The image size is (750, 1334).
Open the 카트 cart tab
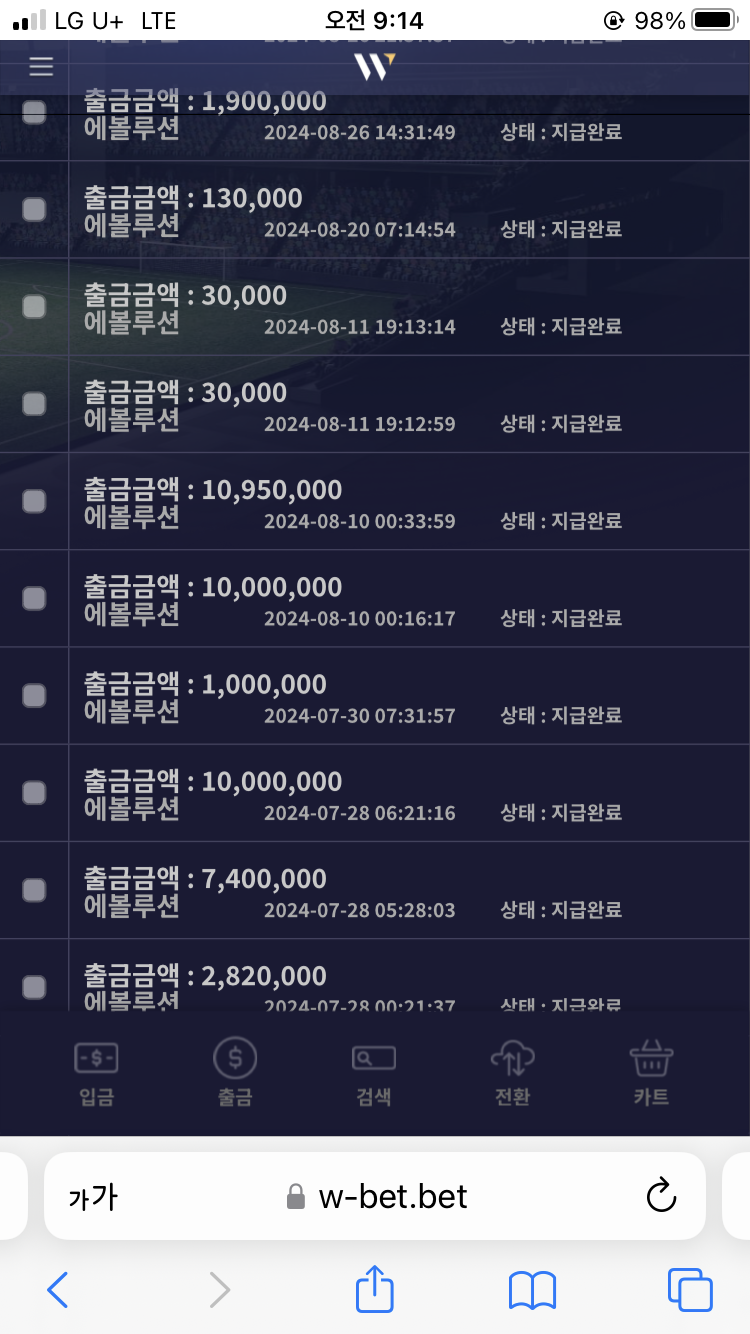(x=651, y=1072)
